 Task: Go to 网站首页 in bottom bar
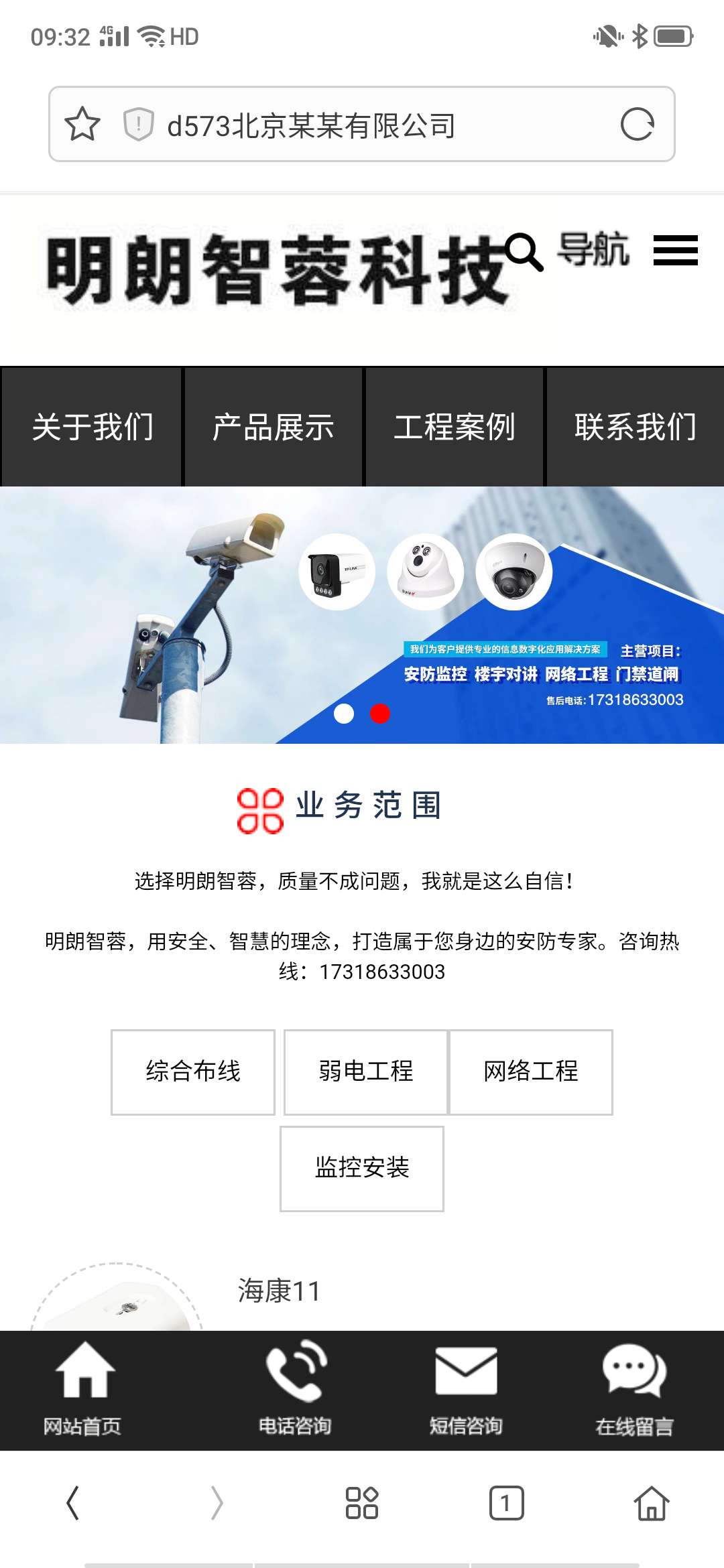point(83,1389)
